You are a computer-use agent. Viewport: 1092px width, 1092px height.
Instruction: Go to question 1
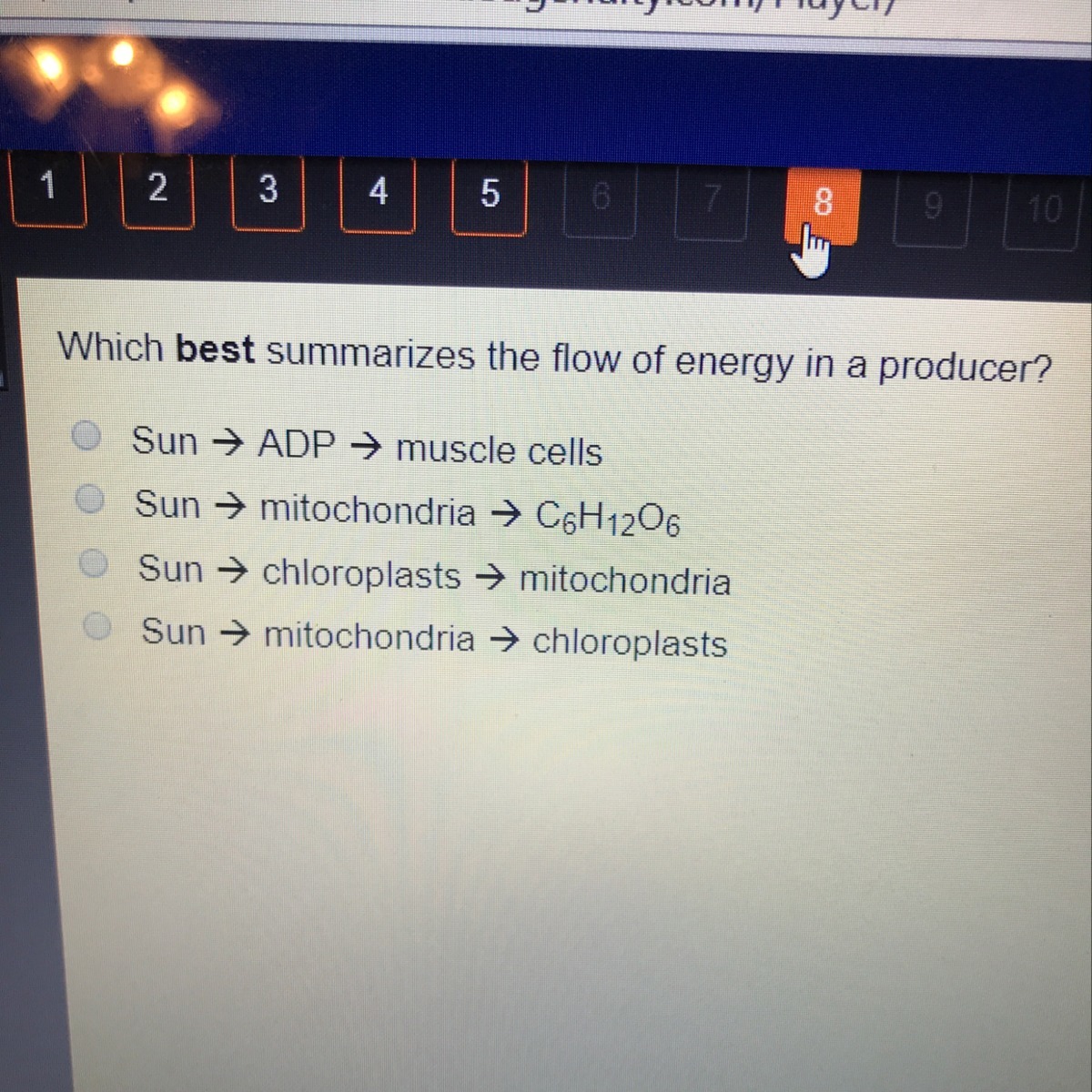click(47, 187)
